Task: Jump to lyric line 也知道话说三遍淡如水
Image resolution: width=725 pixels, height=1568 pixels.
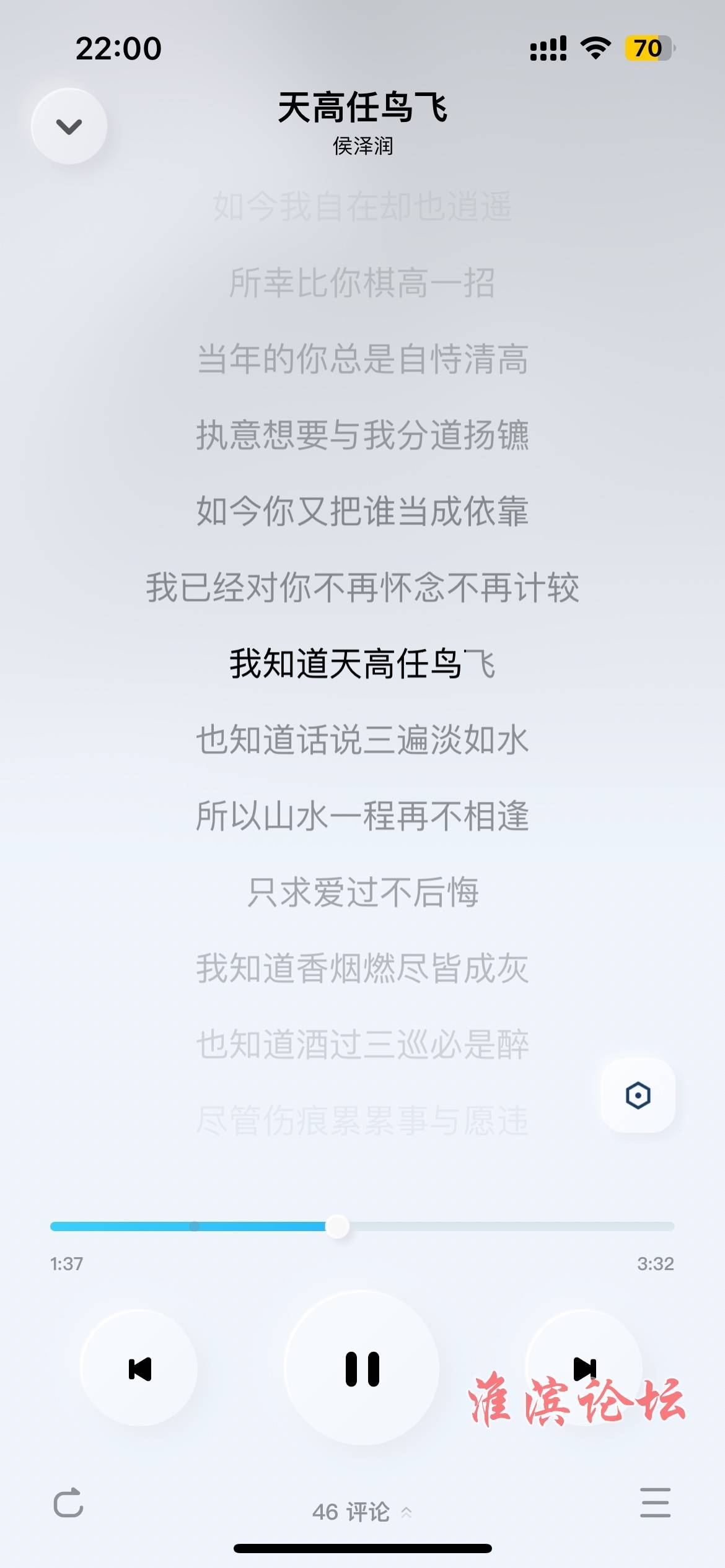Action: (x=362, y=740)
